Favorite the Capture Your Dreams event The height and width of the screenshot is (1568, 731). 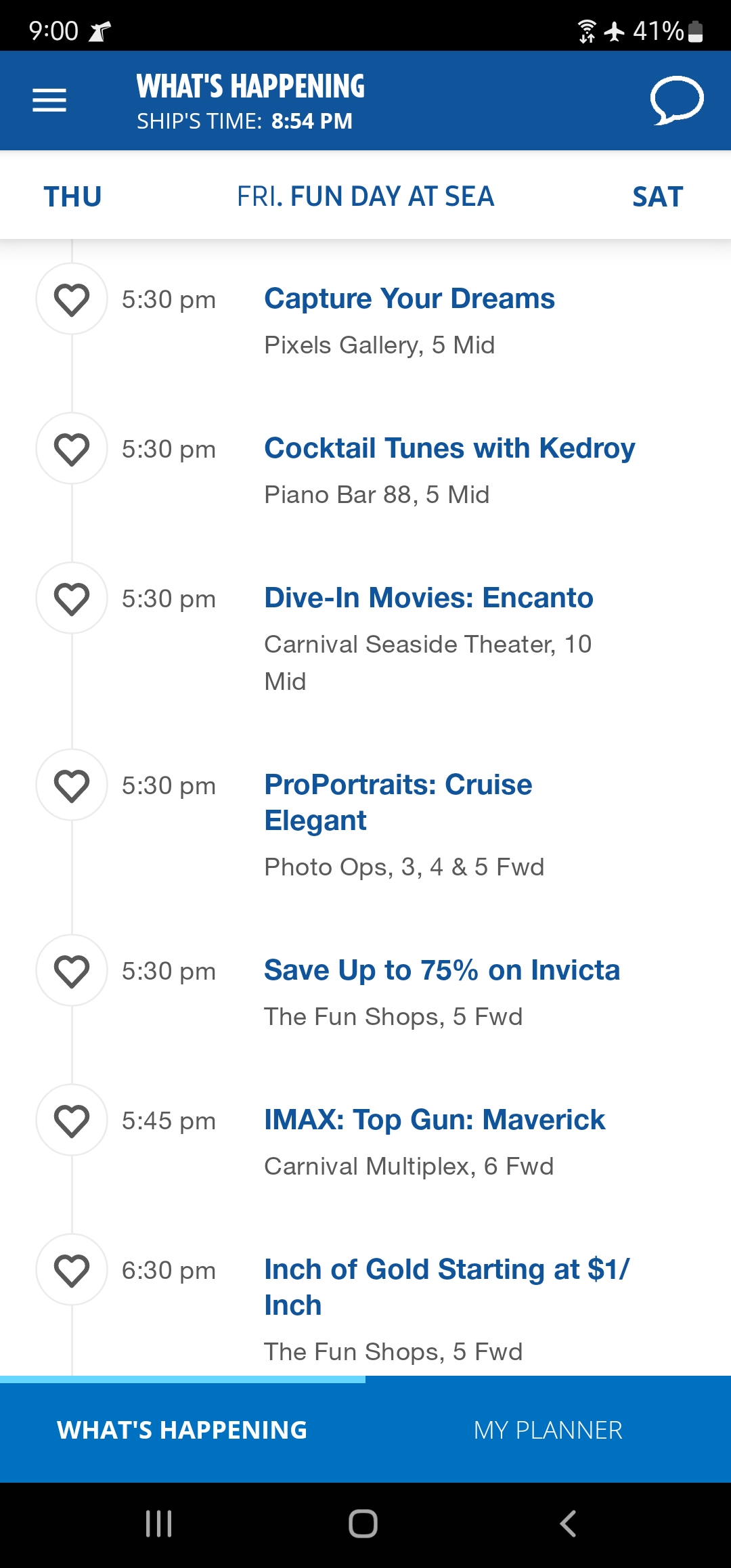coord(72,299)
